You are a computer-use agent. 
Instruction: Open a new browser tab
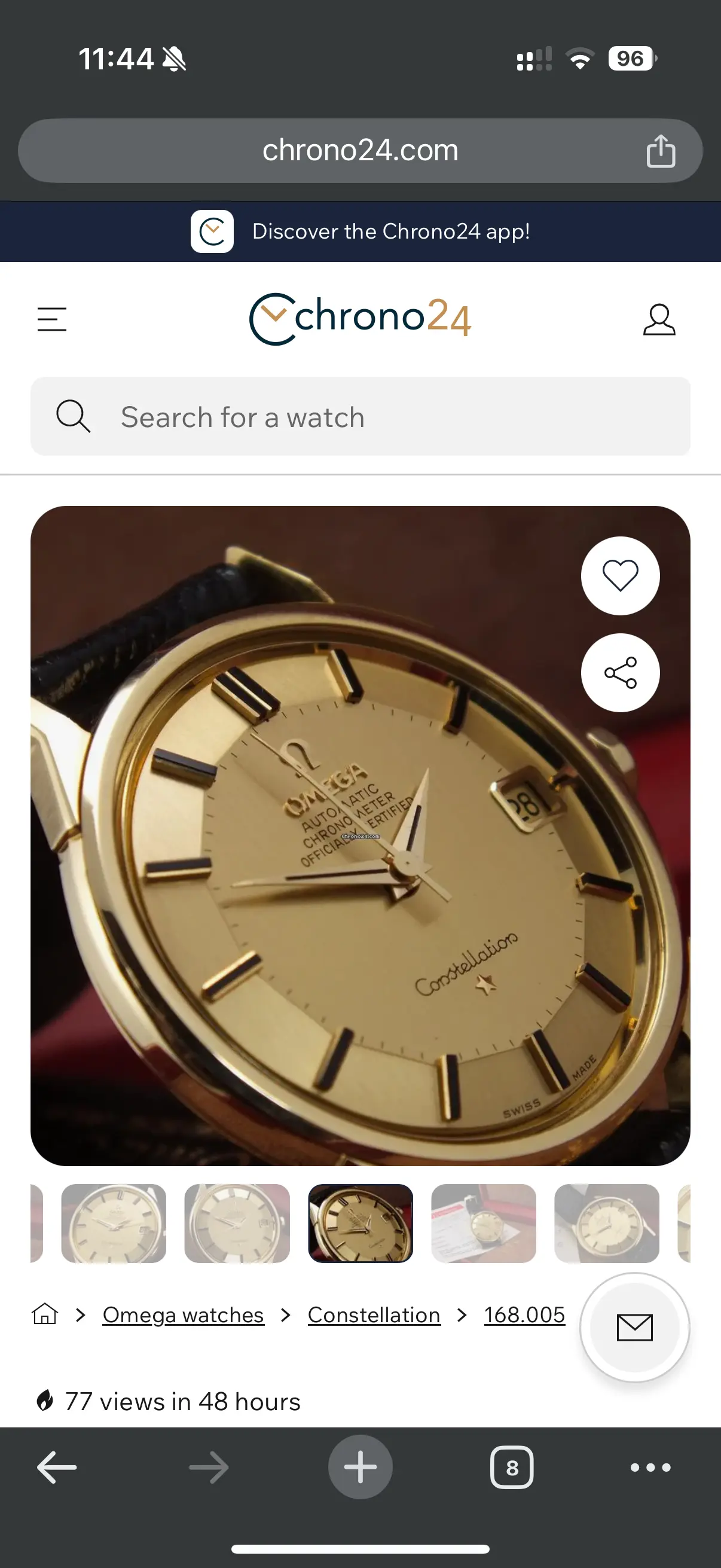(x=360, y=1468)
